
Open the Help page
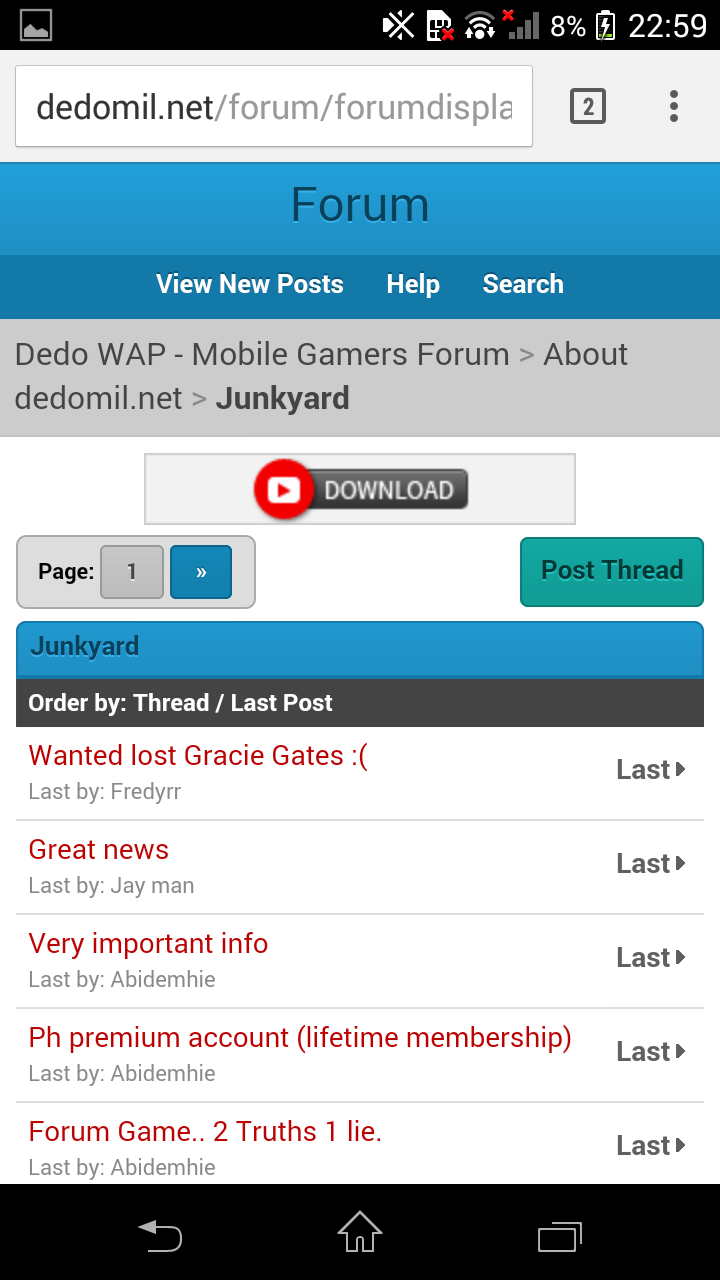(x=413, y=284)
